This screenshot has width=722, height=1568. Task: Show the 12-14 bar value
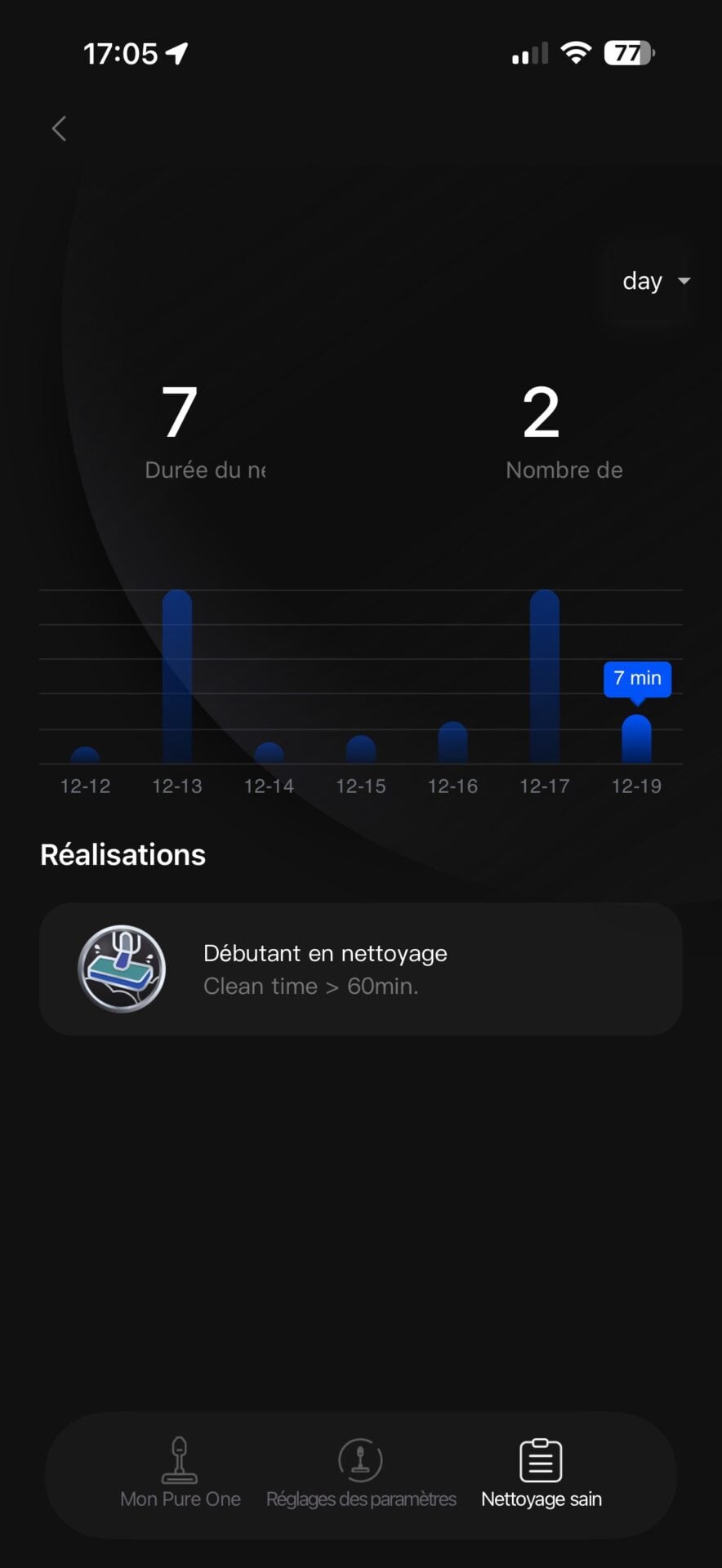pyautogui.click(x=269, y=753)
